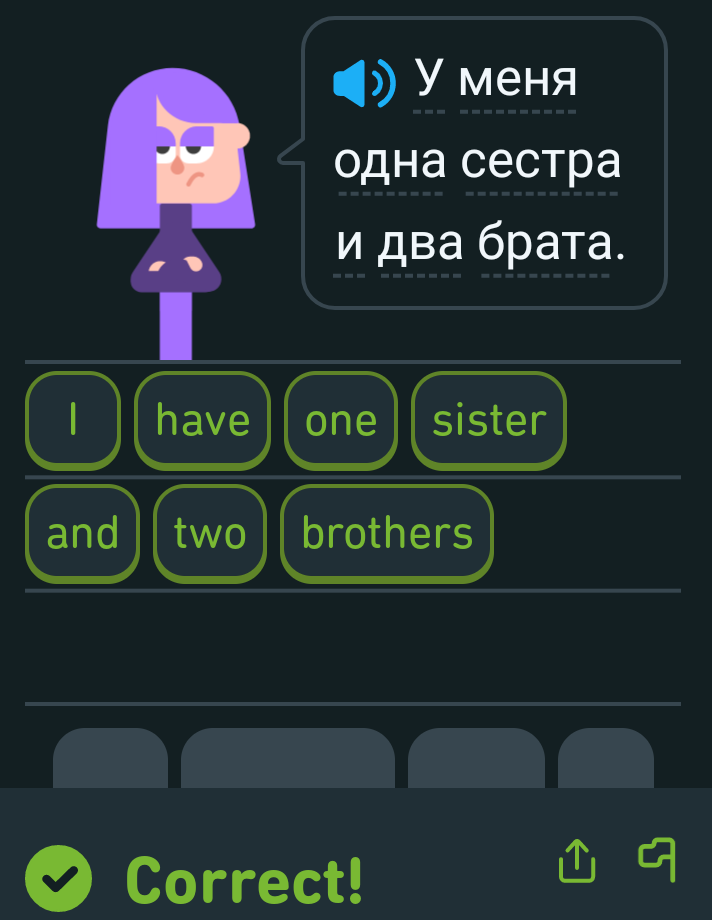Image resolution: width=712 pixels, height=920 pixels.
Task: Share this correct answer
Action: click(x=577, y=860)
